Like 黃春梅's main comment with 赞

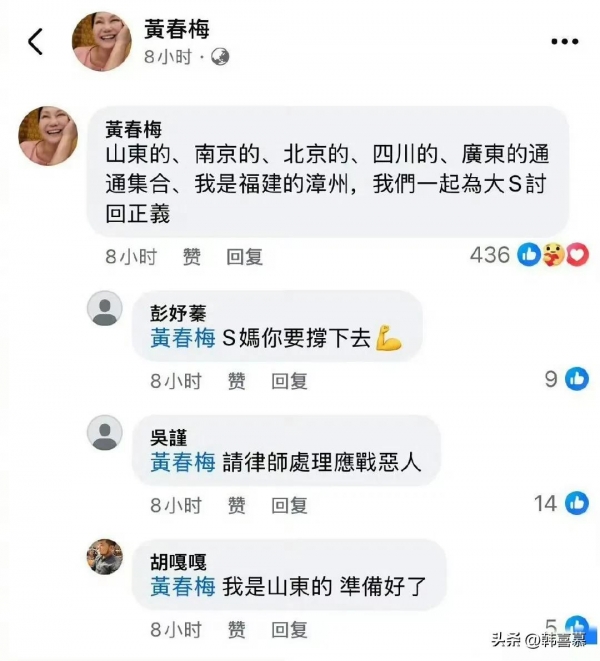tap(191, 257)
